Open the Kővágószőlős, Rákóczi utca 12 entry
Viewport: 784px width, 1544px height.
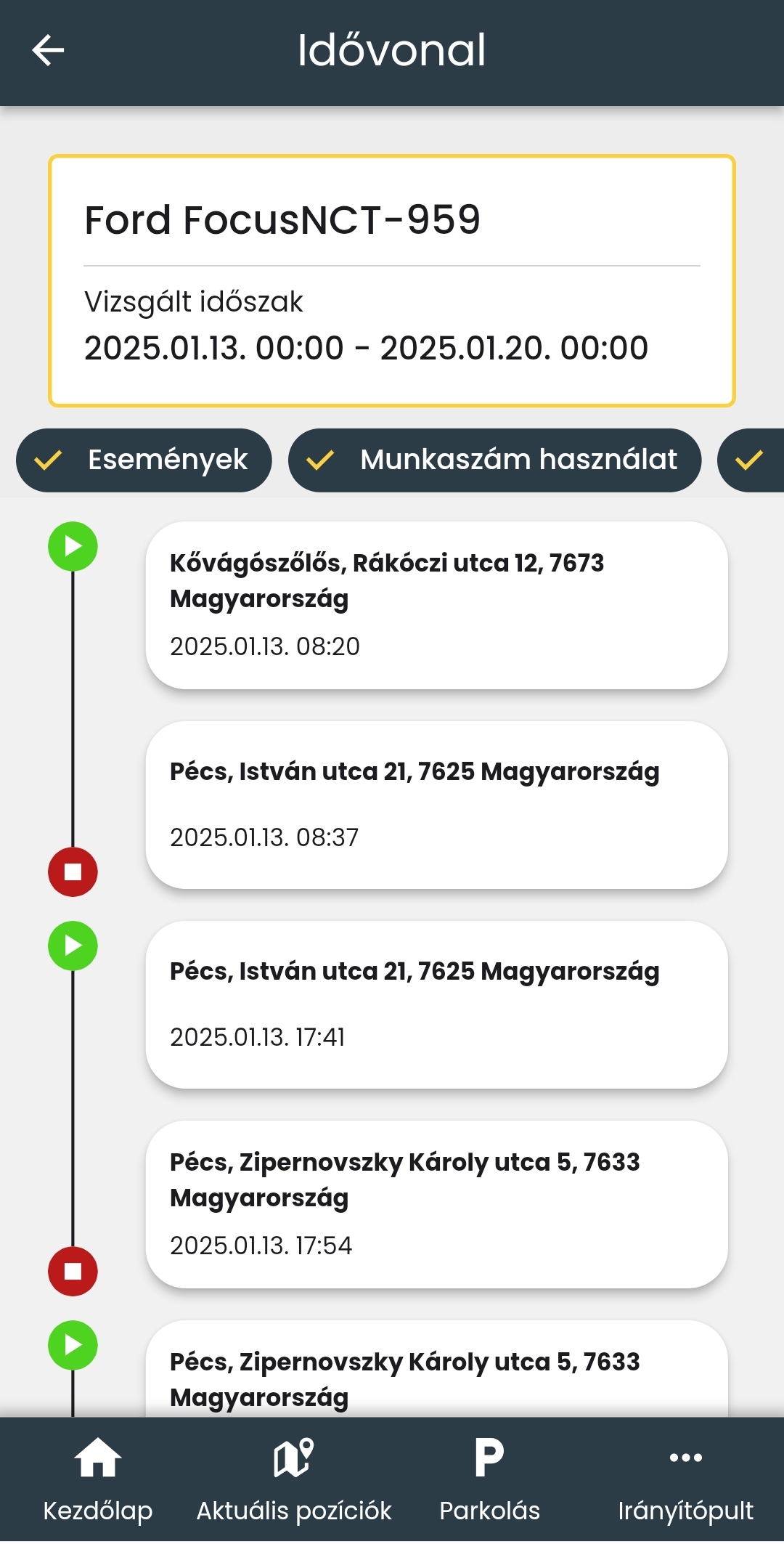tap(436, 605)
